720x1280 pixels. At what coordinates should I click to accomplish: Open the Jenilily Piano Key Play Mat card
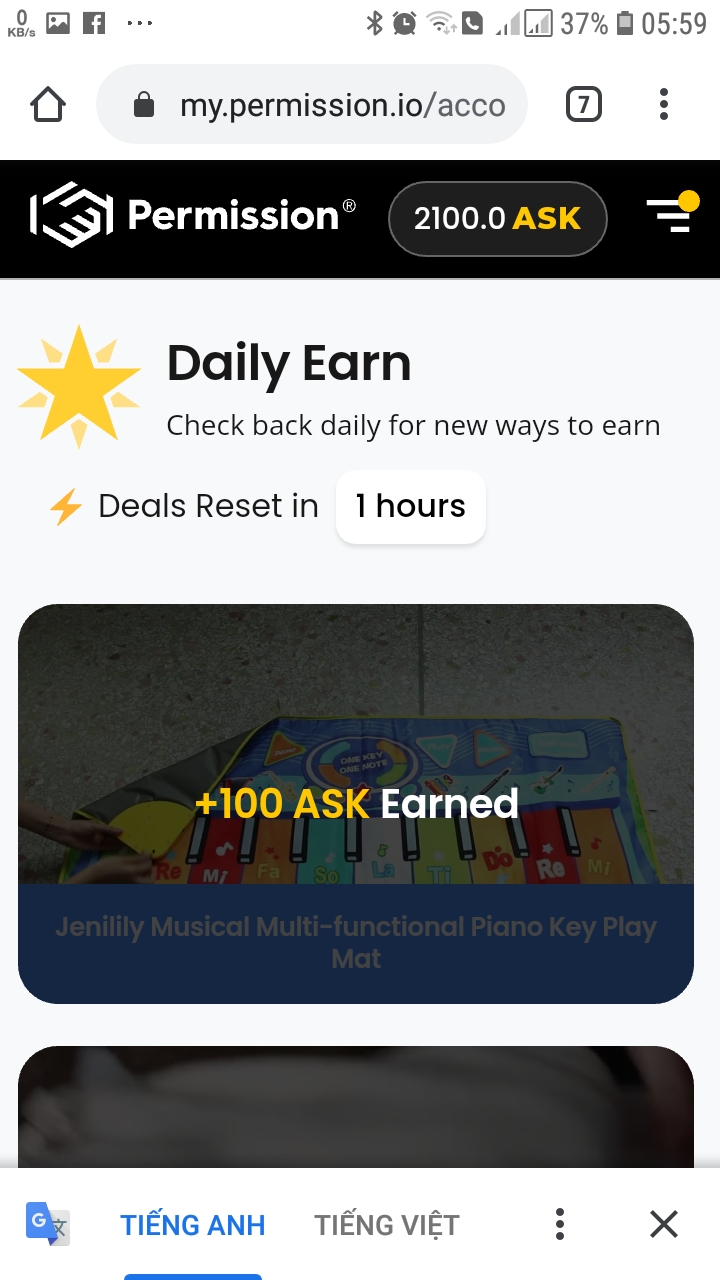click(x=356, y=803)
